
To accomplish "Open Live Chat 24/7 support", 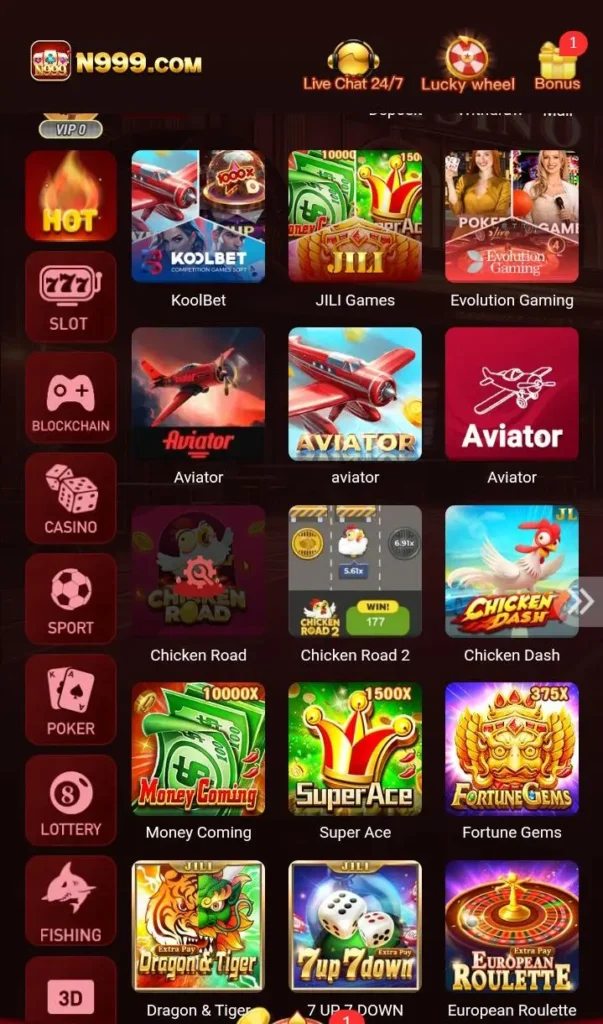I will [x=353, y=65].
